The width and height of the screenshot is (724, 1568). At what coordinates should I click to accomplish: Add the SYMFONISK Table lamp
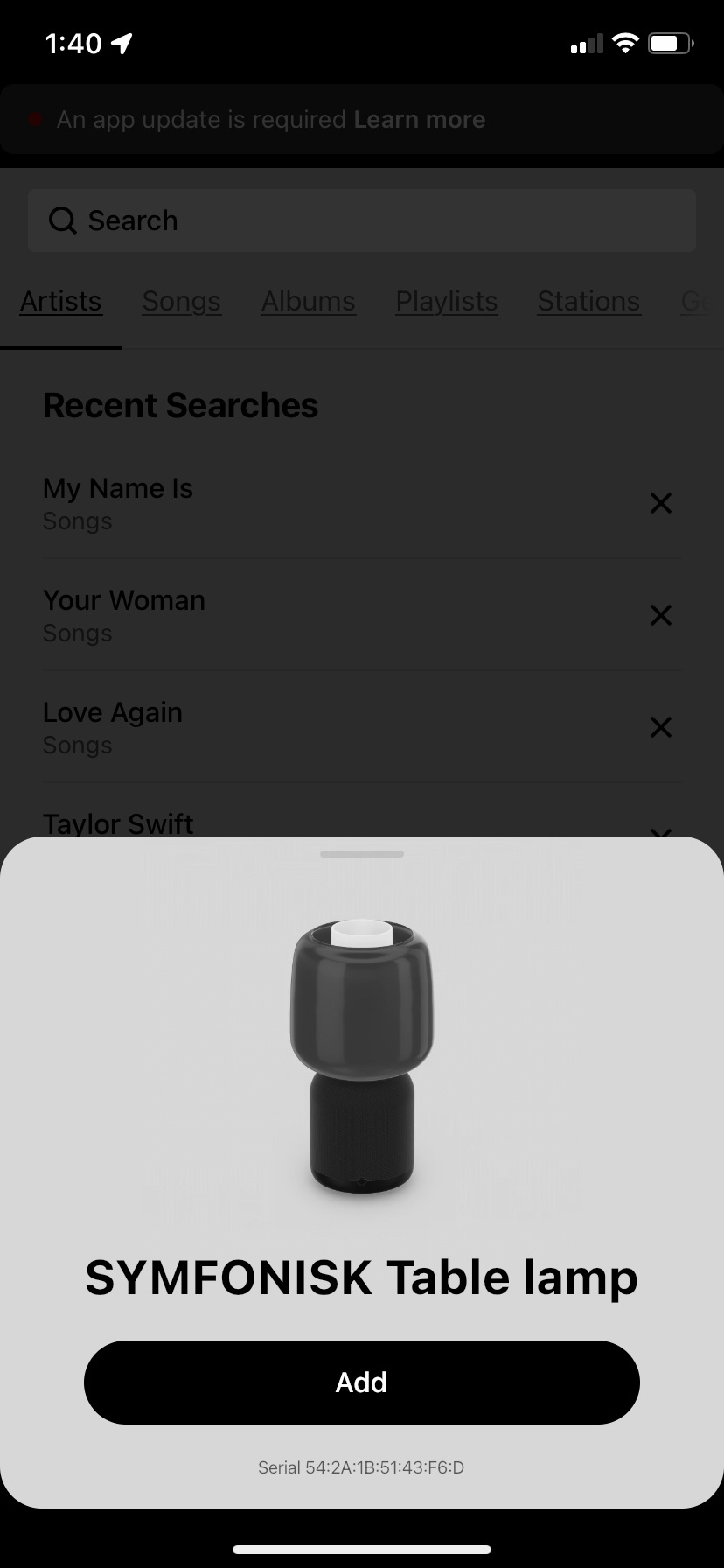(361, 1382)
